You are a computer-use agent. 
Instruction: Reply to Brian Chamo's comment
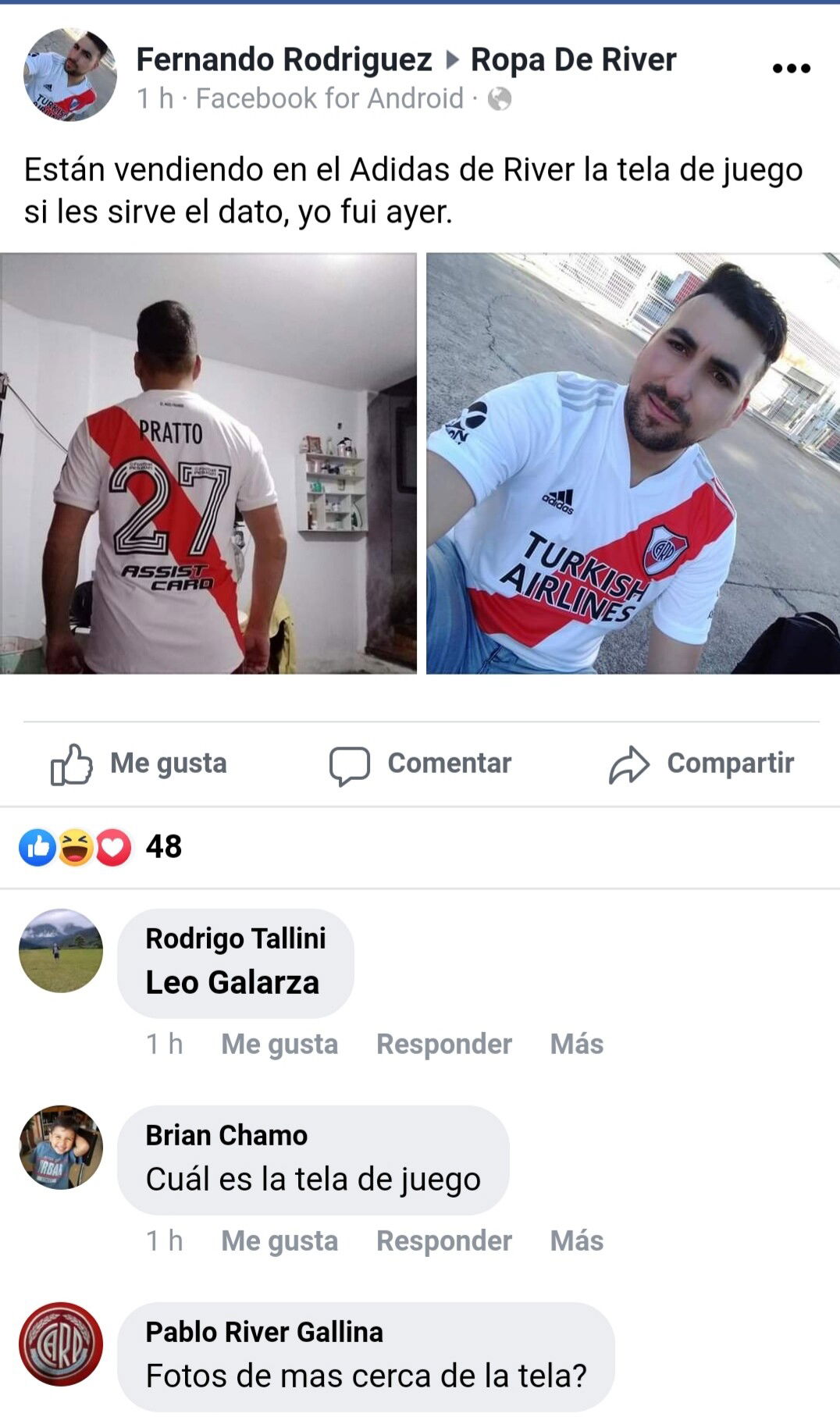tap(444, 1241)
